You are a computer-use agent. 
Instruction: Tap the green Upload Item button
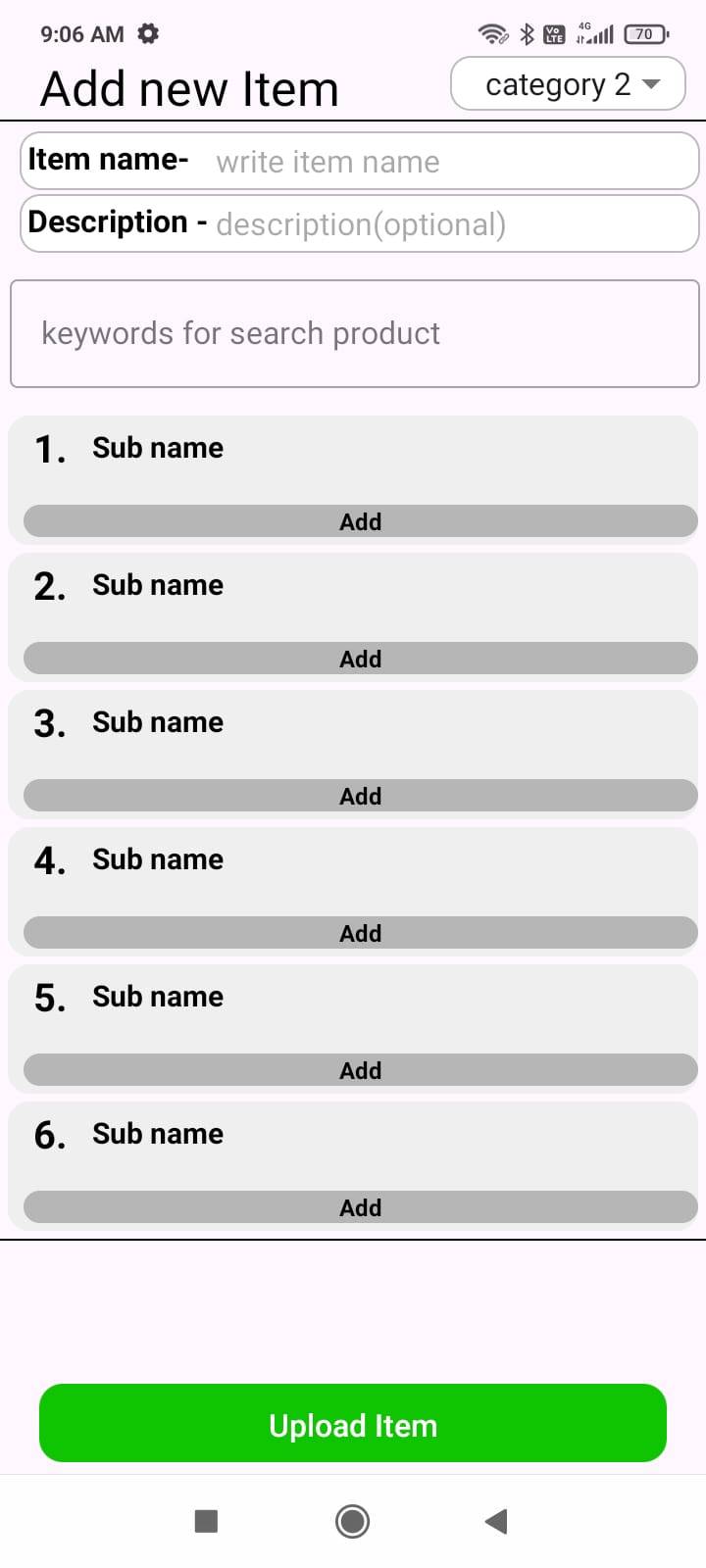pos(353,1423)
